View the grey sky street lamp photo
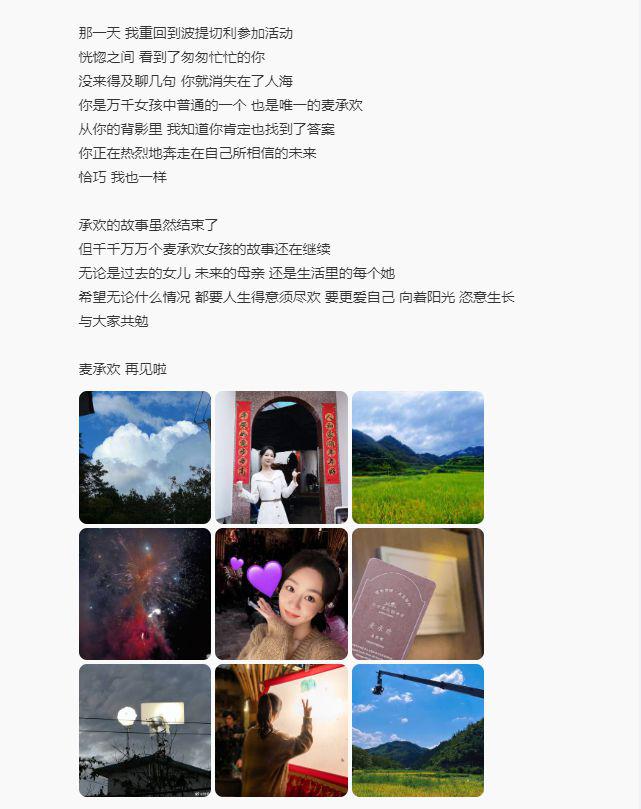 [x=145, y=730]
